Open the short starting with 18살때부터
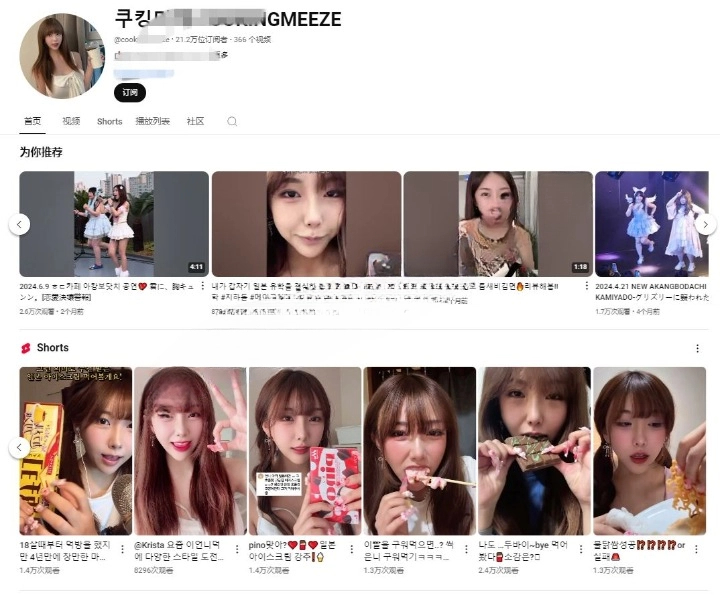This screenshot has height=595, width=720. click(76, 450)
